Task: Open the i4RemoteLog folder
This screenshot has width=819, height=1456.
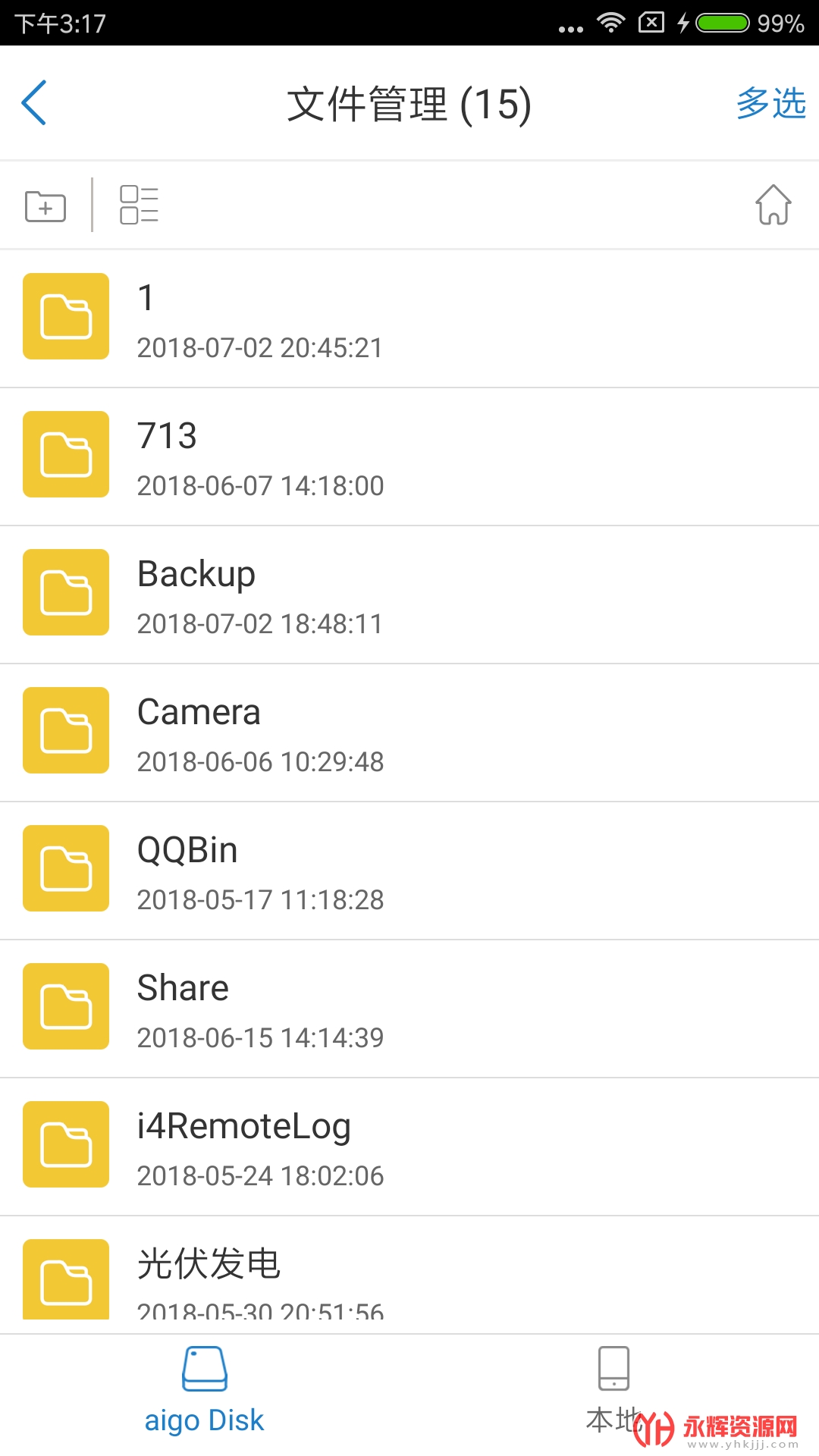Action: [409, 1147]
